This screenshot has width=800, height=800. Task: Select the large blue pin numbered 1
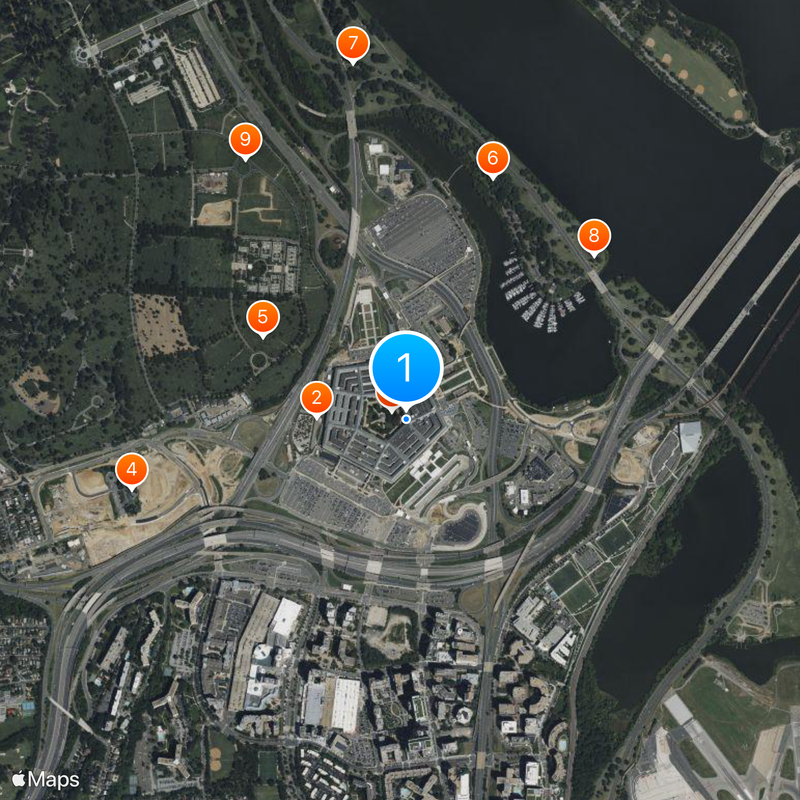pyautogui.click(x=406, y=368)
